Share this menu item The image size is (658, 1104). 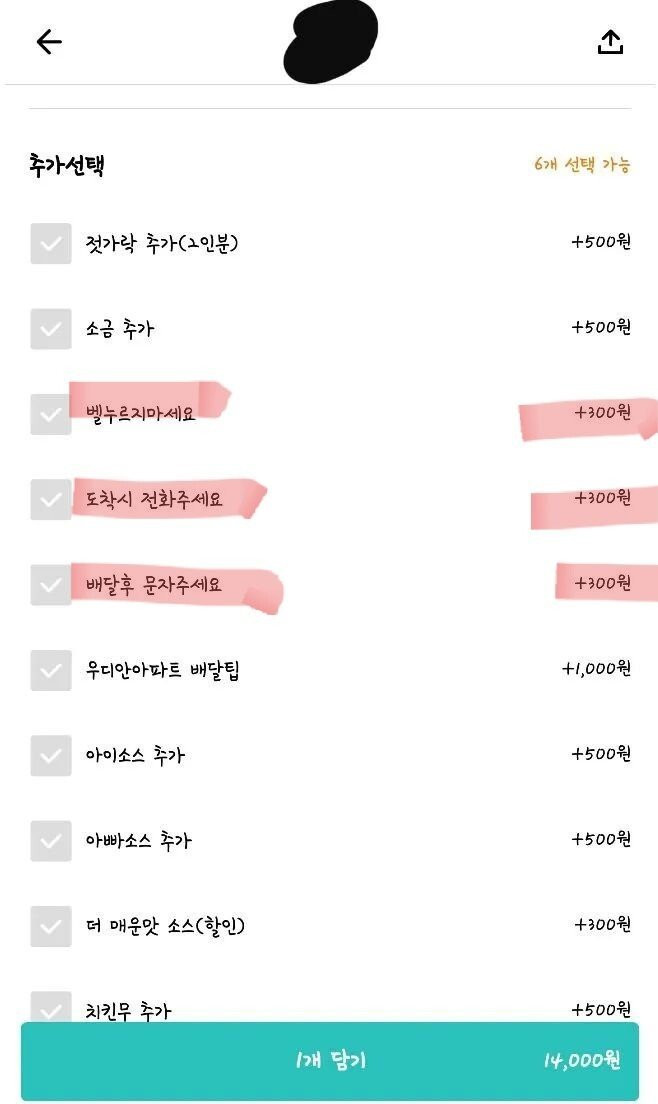[610, 42]
